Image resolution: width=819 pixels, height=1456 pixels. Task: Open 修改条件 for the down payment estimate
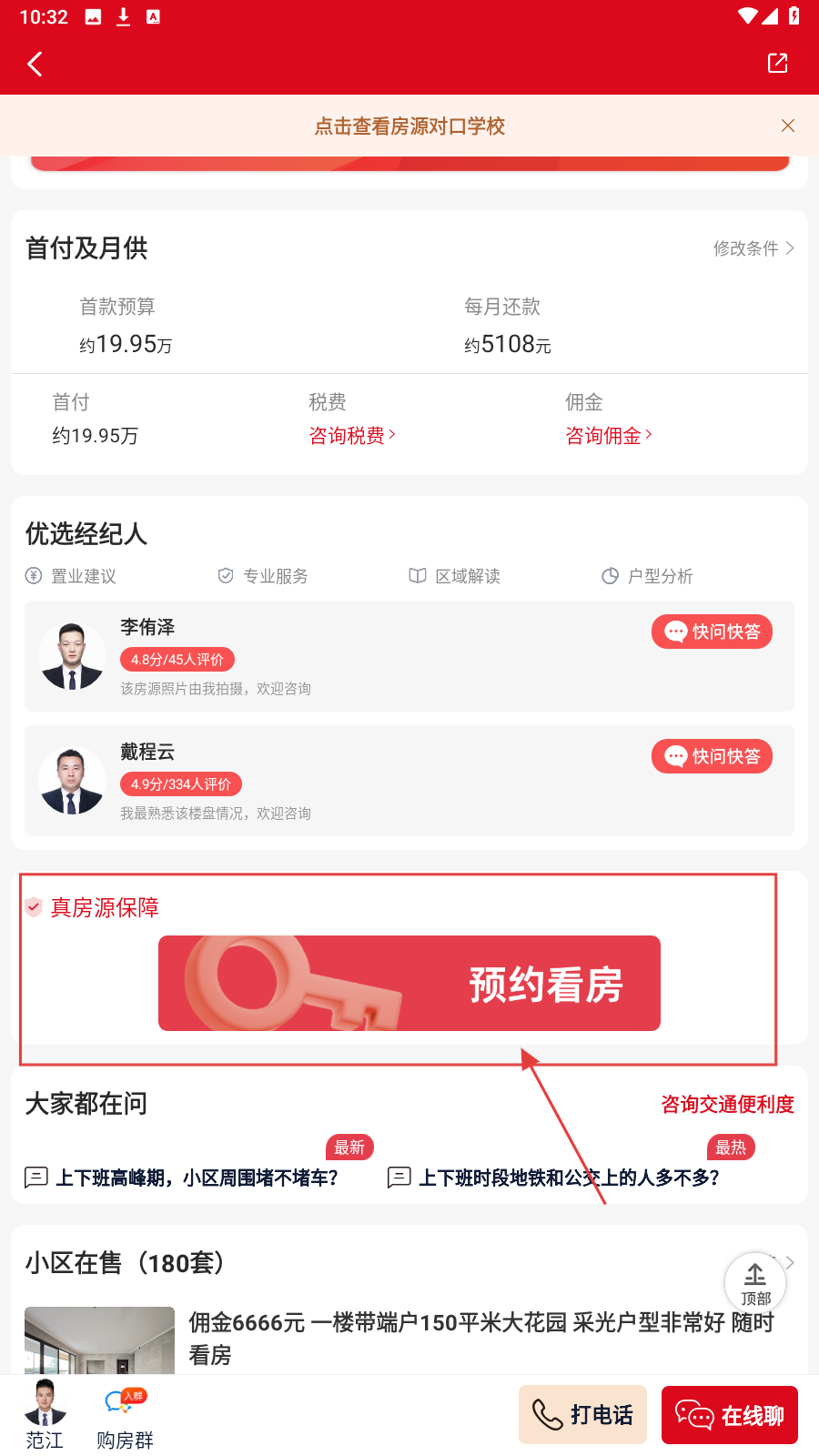[x=753, y=248]
